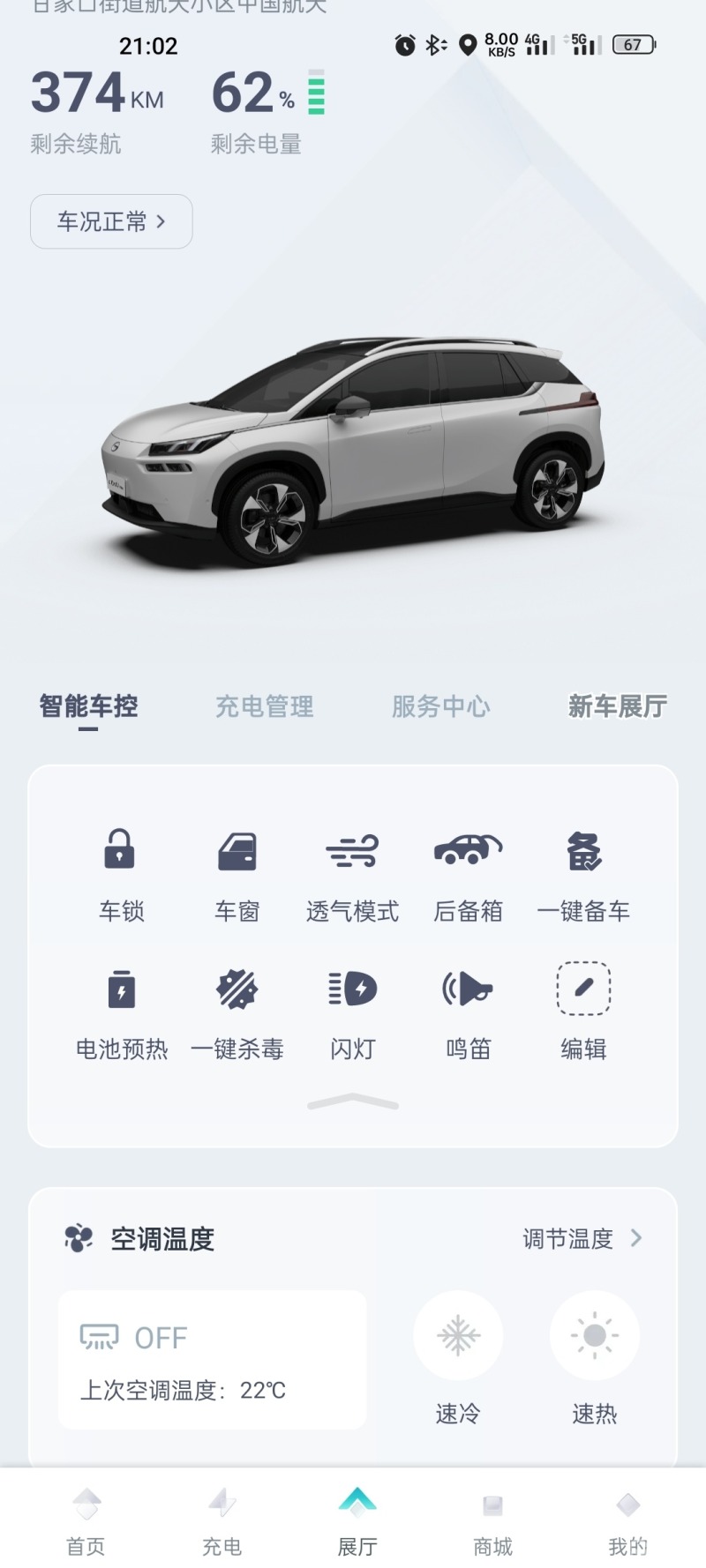706x1568 pixels.
Task: Open the 车窗 window control icon
Action: (235, 851)
